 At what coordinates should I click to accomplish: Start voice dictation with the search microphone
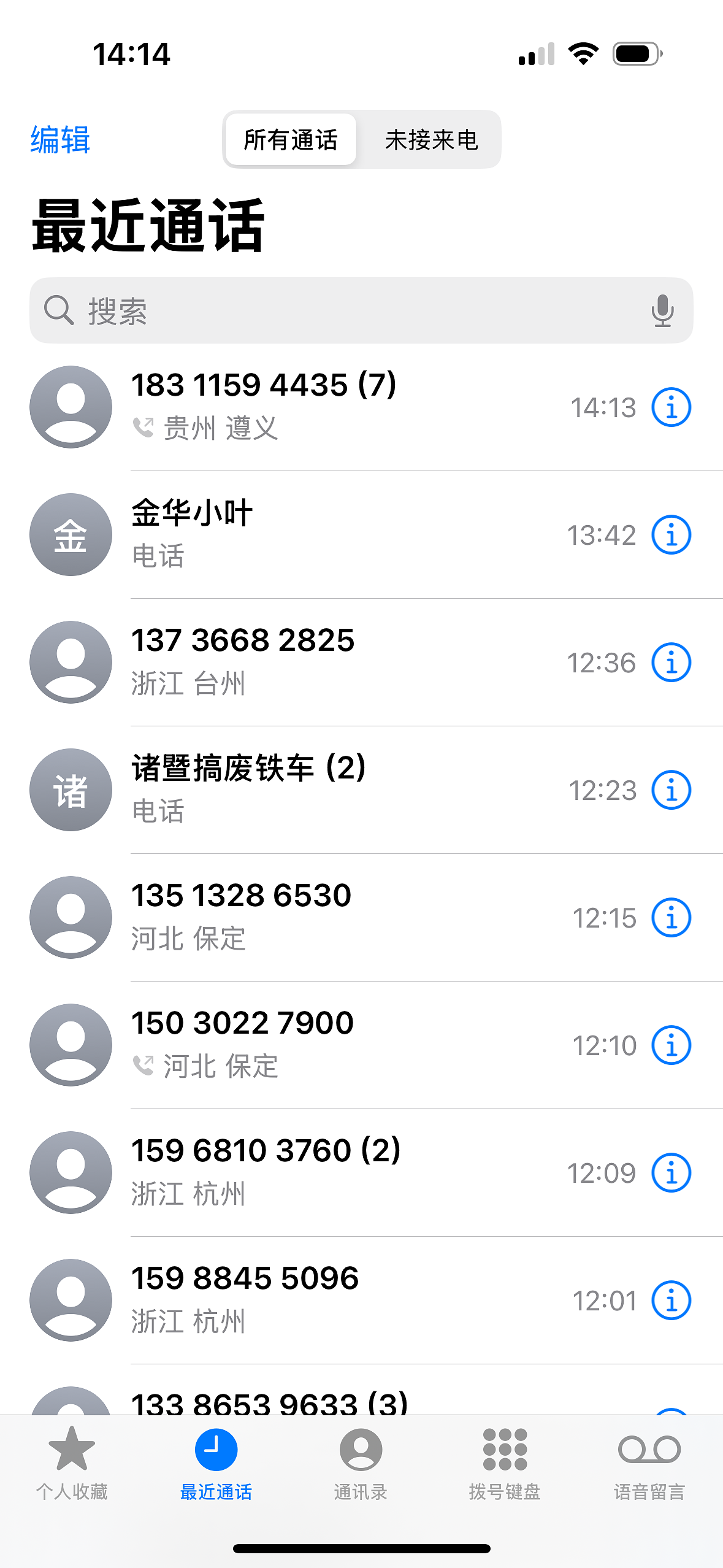[662, 310]
